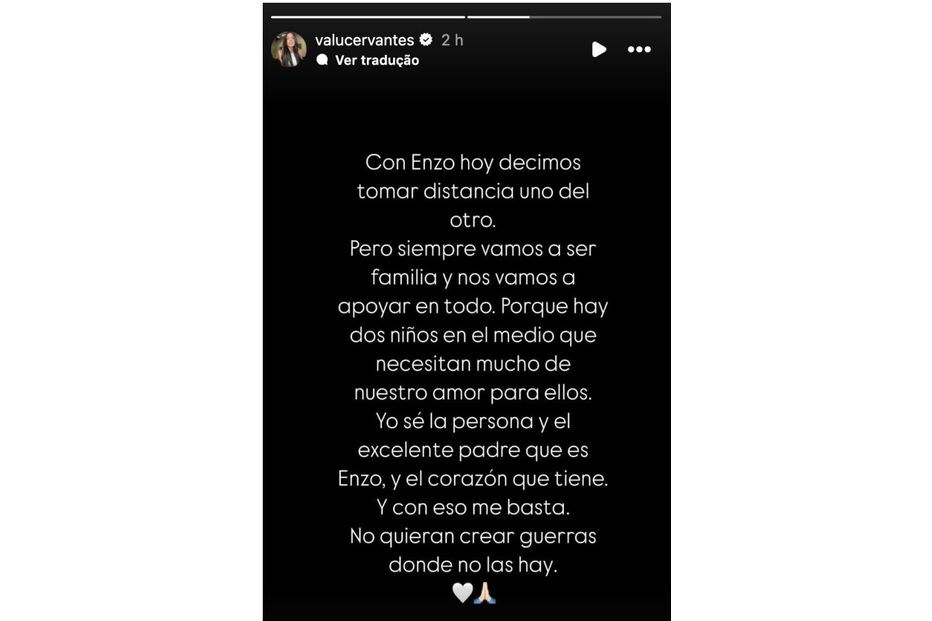
Task: Open valucervantes profile picture
Action: [289, 49]
